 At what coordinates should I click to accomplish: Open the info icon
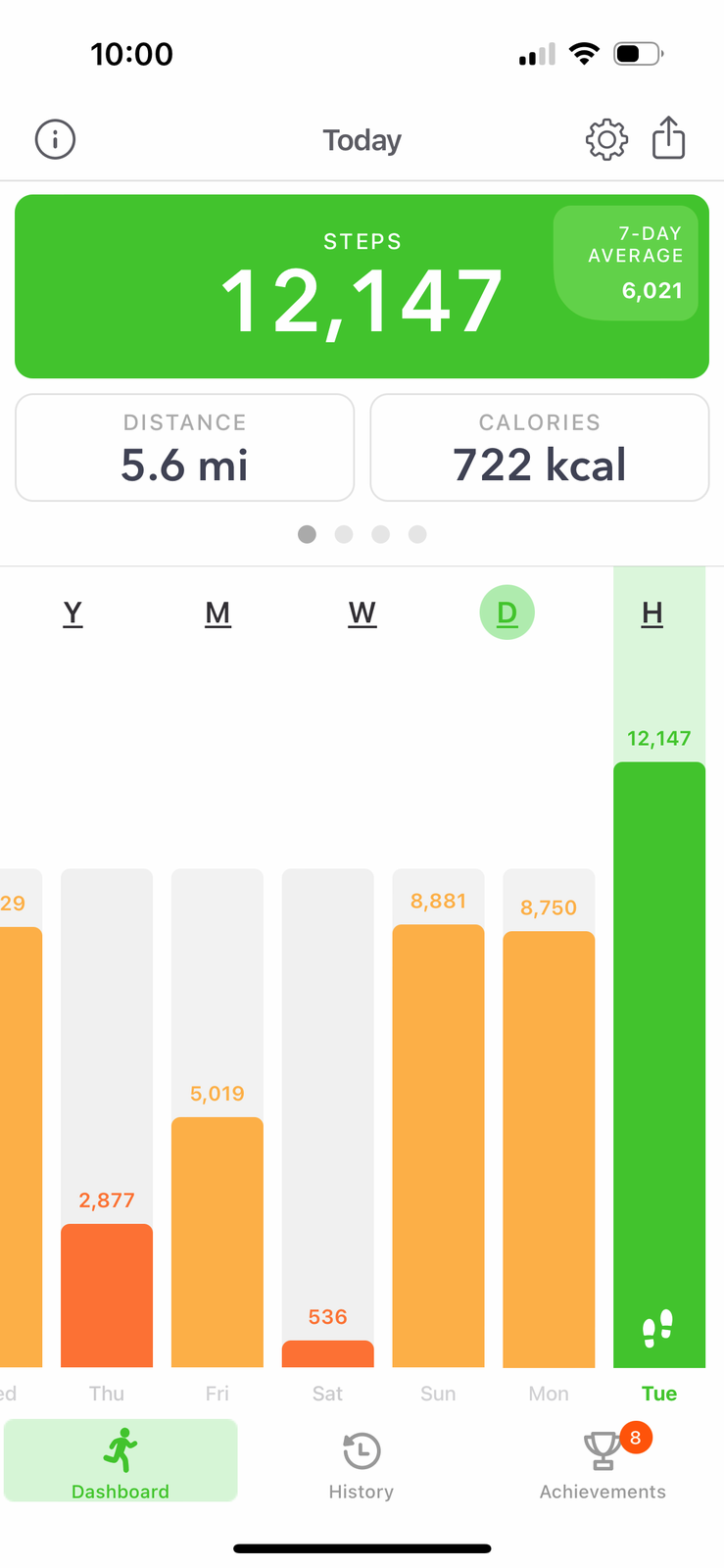pyautogui.click(x=55, y=140)
